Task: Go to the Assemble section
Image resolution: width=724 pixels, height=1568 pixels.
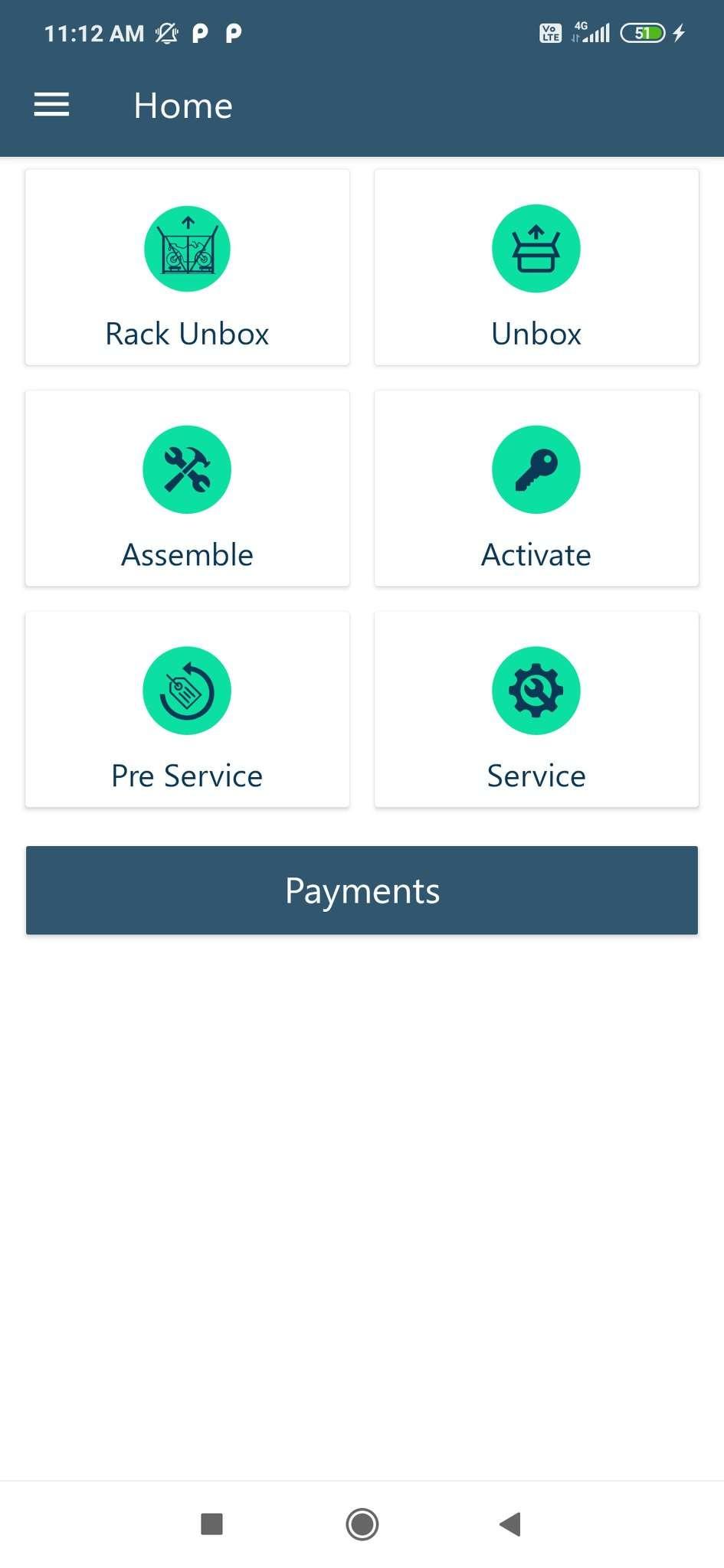Action: click(187, 488)
